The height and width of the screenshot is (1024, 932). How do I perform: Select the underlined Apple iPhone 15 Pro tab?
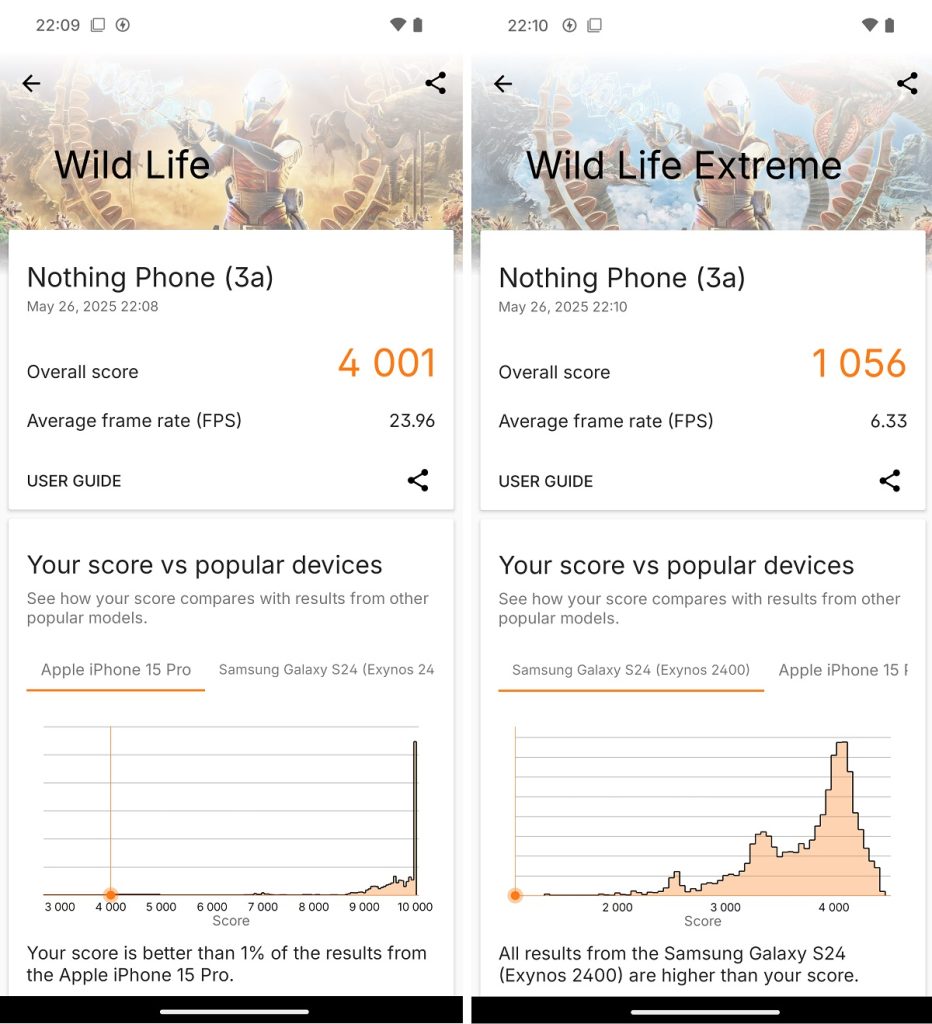point(116,670)
